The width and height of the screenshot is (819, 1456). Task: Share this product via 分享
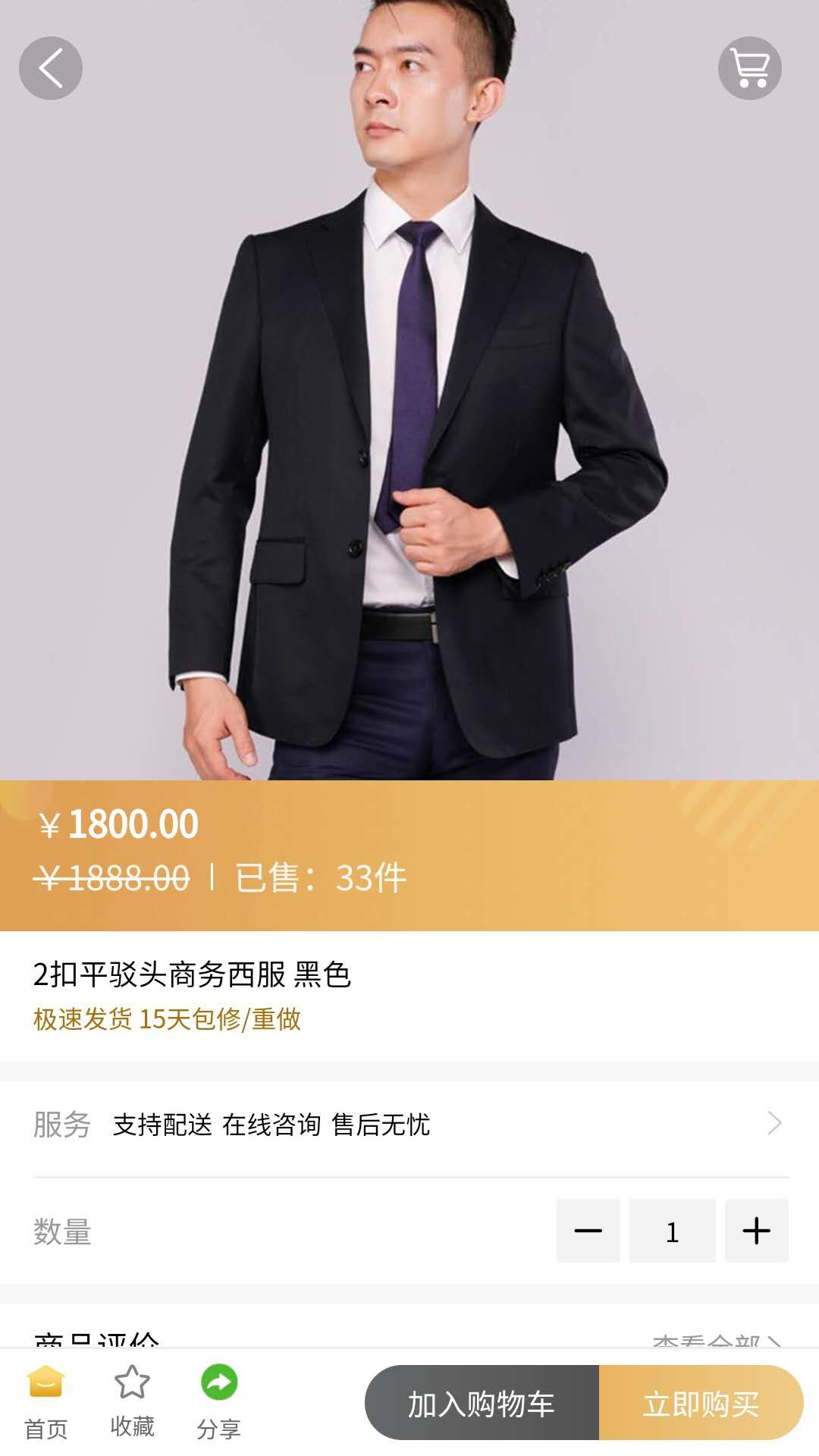click(219, 1402)
